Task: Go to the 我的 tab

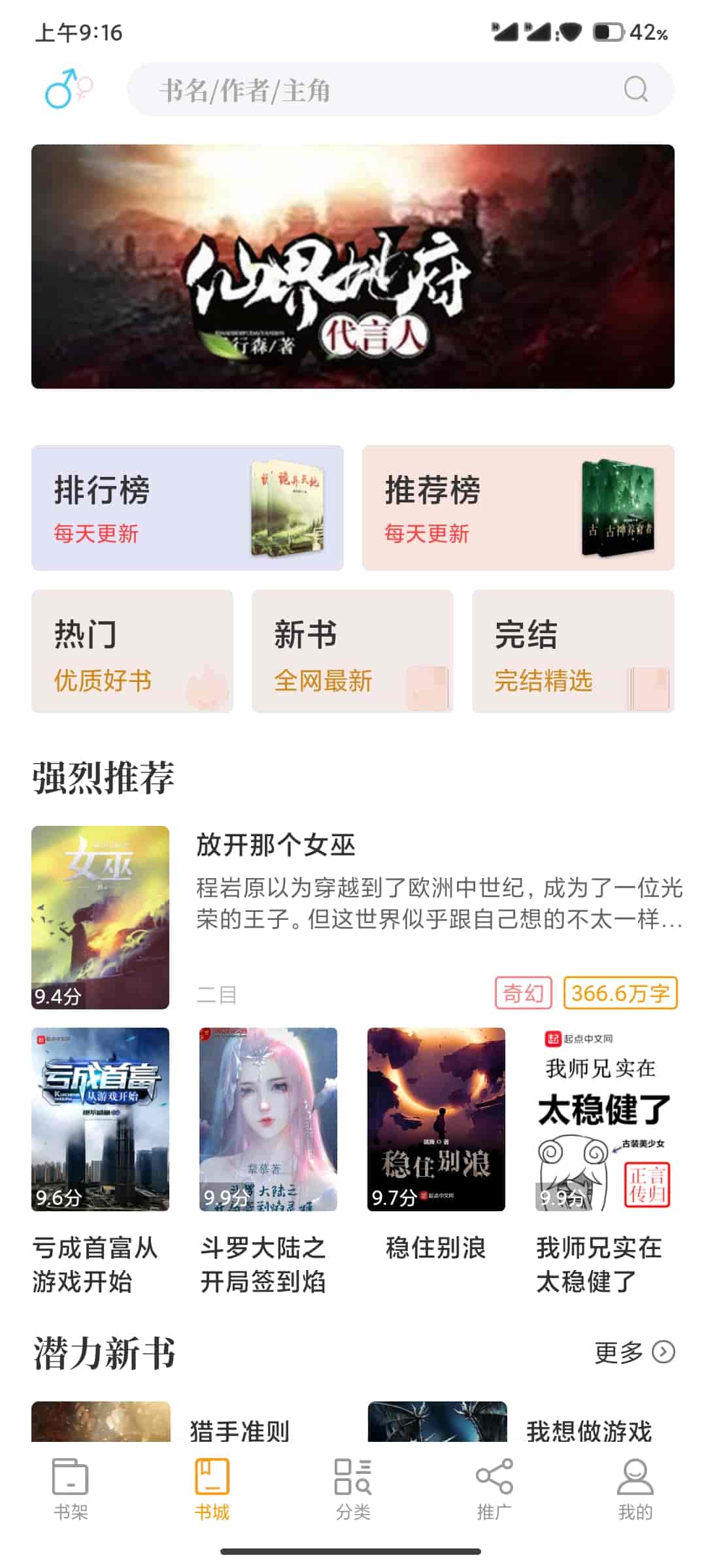Action: [x=635, y=1490]
